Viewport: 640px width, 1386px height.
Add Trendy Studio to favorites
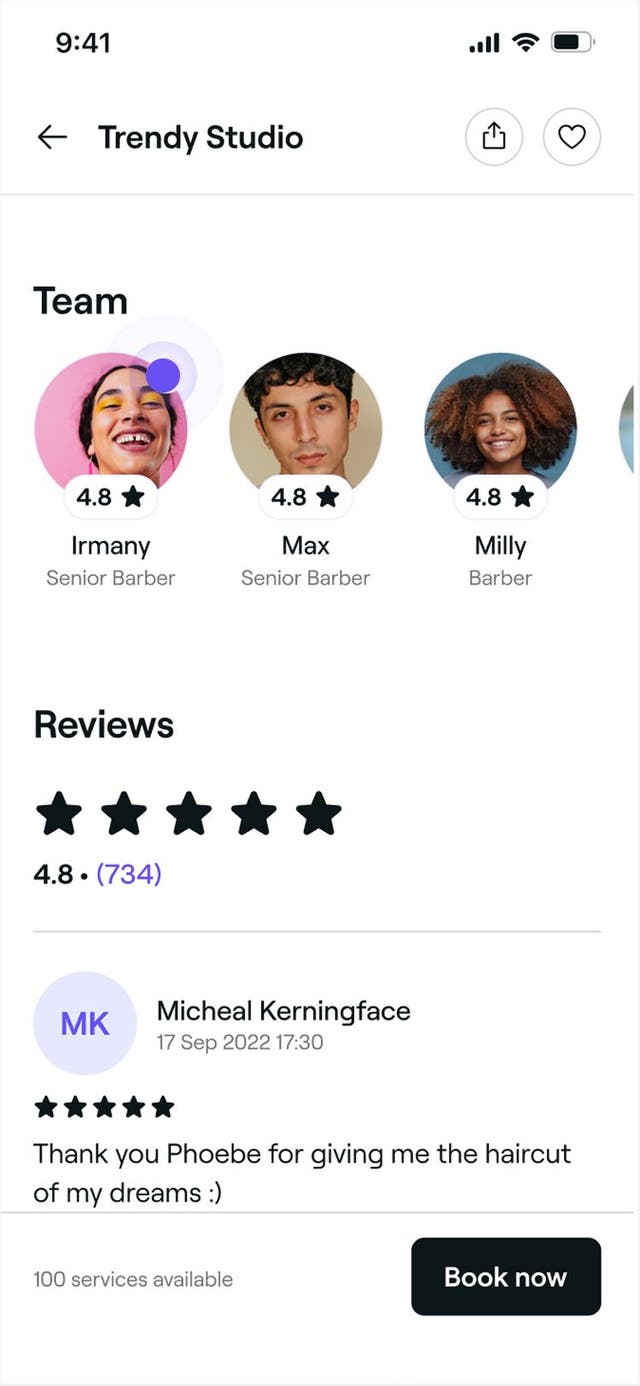tap(571, 137)
